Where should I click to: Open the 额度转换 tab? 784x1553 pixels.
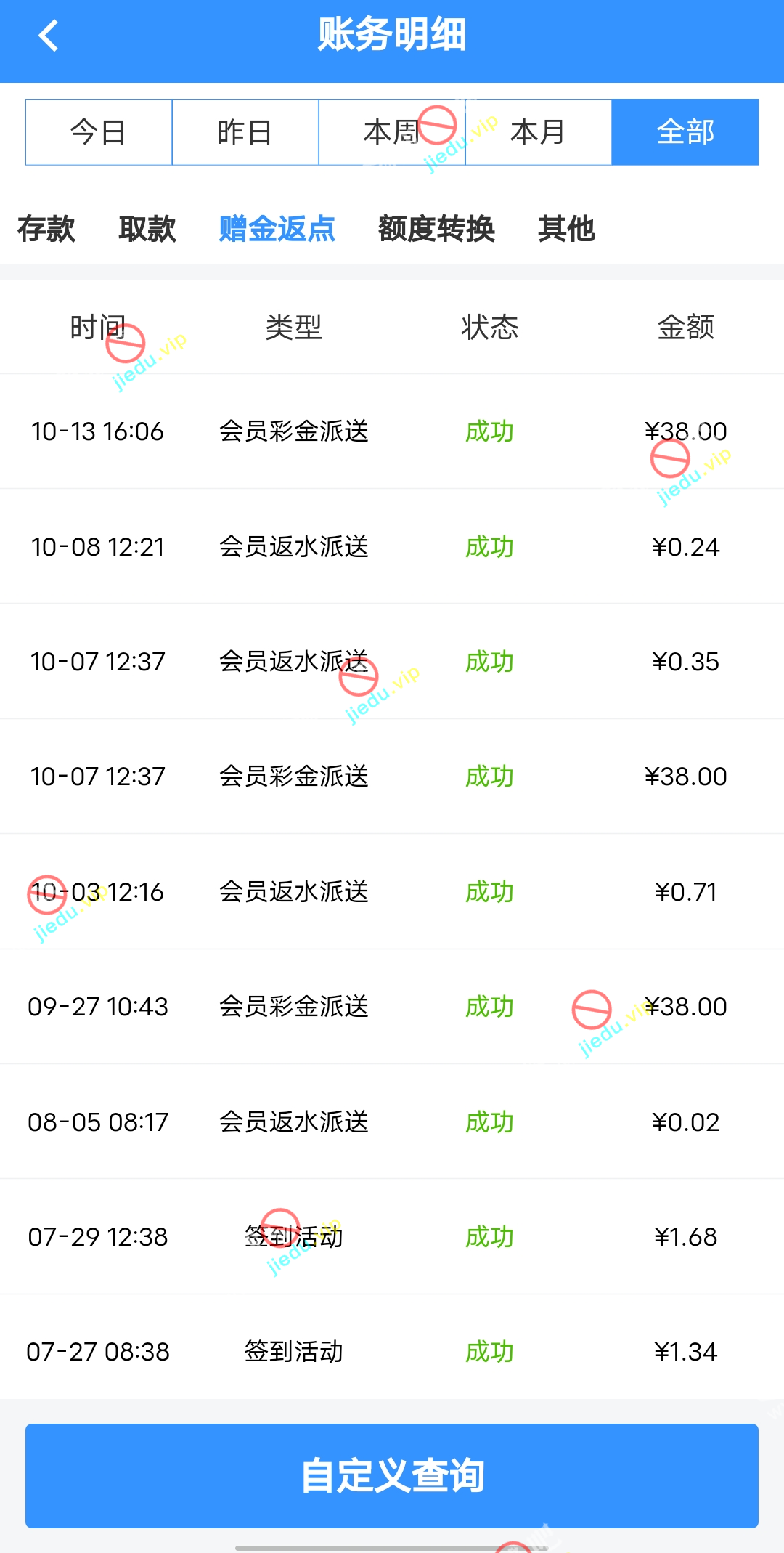436,229
